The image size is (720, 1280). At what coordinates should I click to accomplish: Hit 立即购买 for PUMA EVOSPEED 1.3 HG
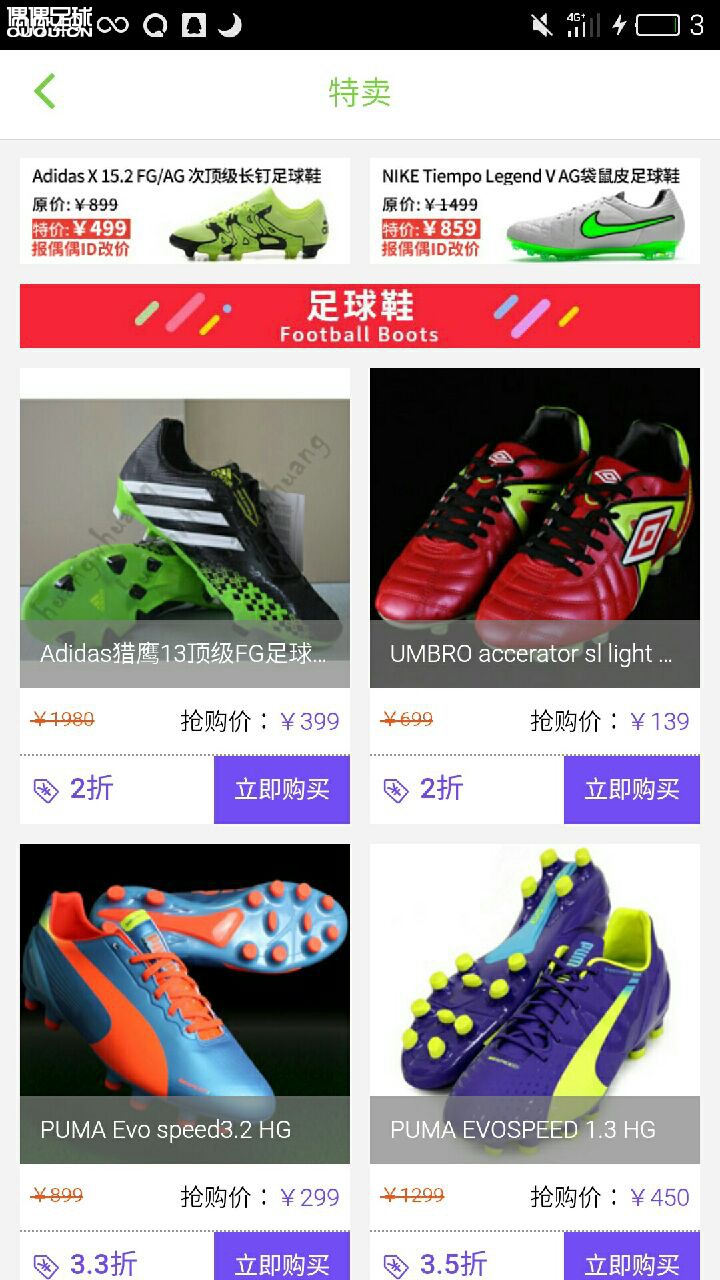click(x=632, y=1260)
